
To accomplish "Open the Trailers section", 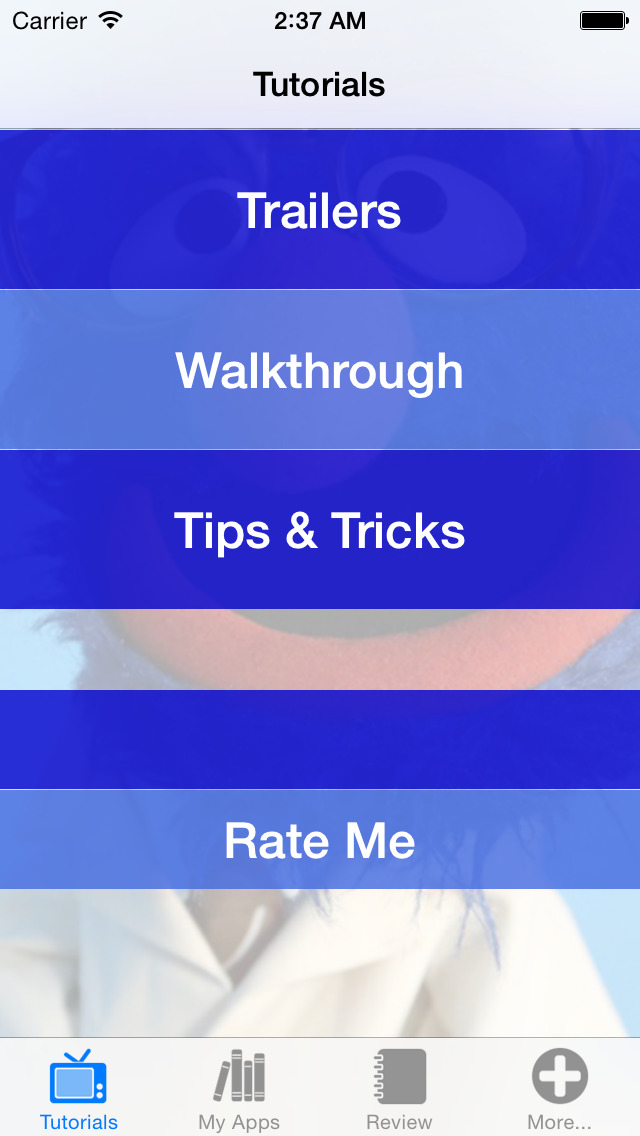I will 320,210.
